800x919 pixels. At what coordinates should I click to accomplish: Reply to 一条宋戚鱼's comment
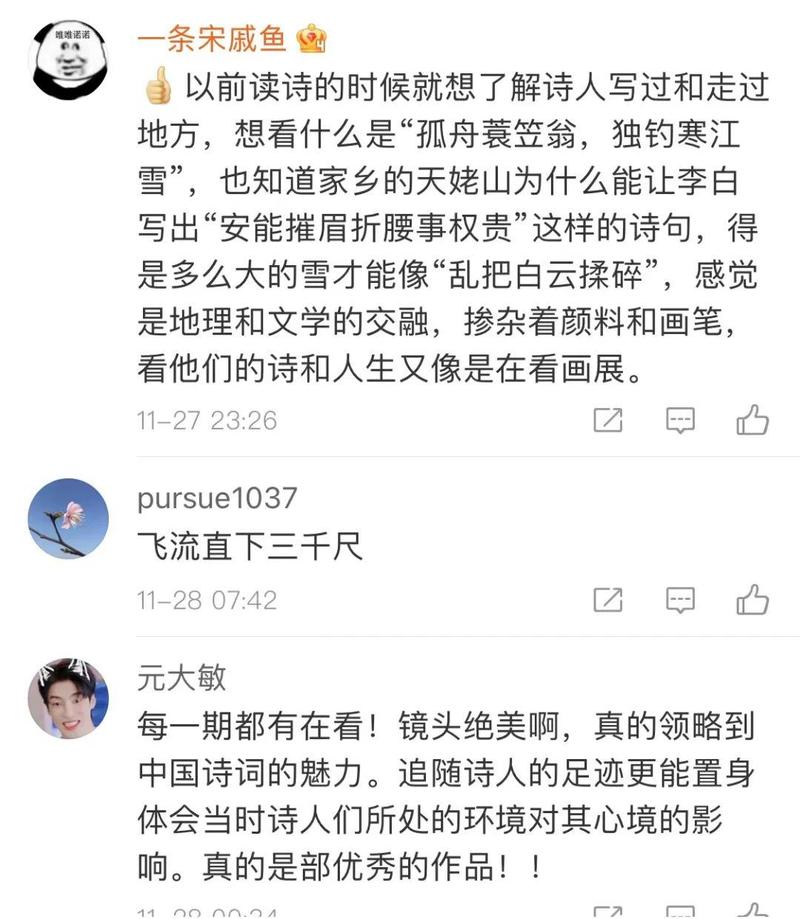click(680, 420)
